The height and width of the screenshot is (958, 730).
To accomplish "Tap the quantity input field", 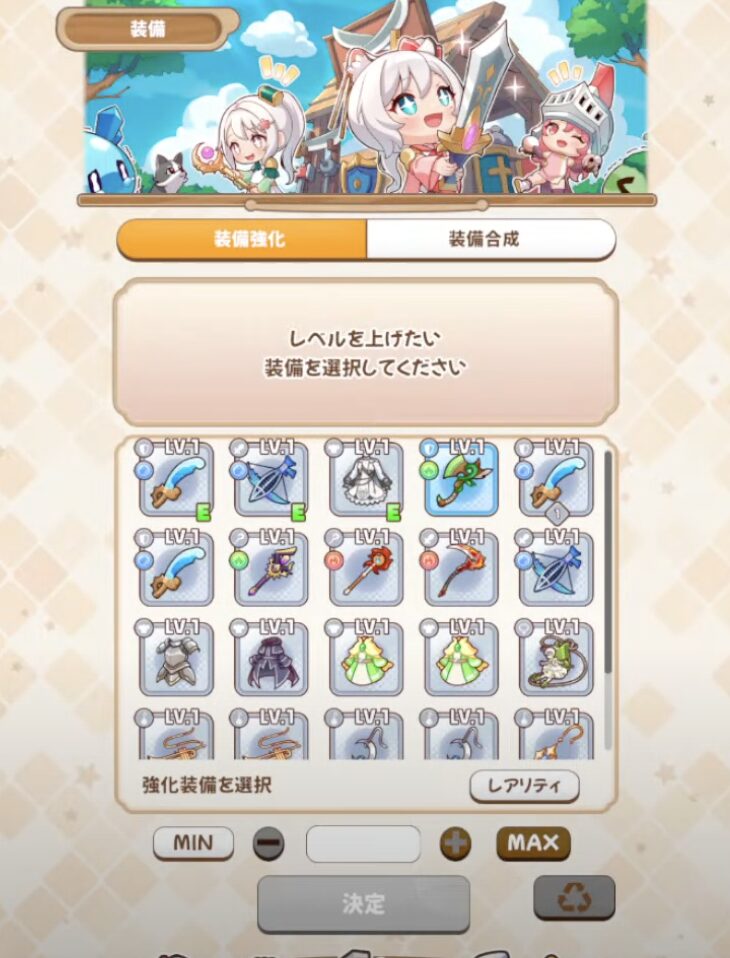I will coord(363,844).
